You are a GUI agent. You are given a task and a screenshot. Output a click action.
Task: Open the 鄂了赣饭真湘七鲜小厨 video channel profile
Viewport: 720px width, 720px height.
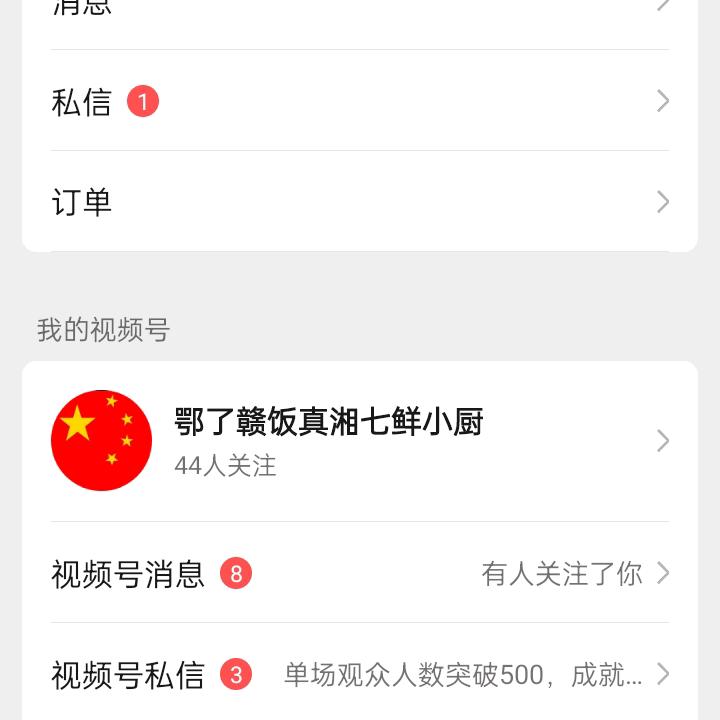pos(360,441)
